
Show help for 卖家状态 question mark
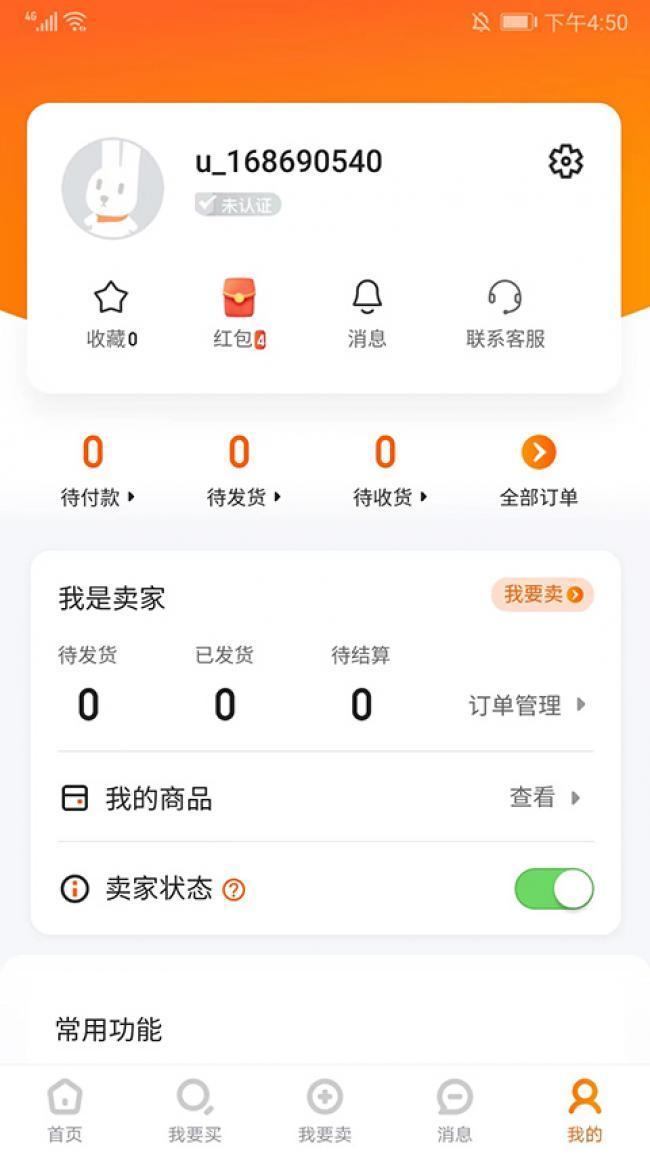click(x=234, y=889)
